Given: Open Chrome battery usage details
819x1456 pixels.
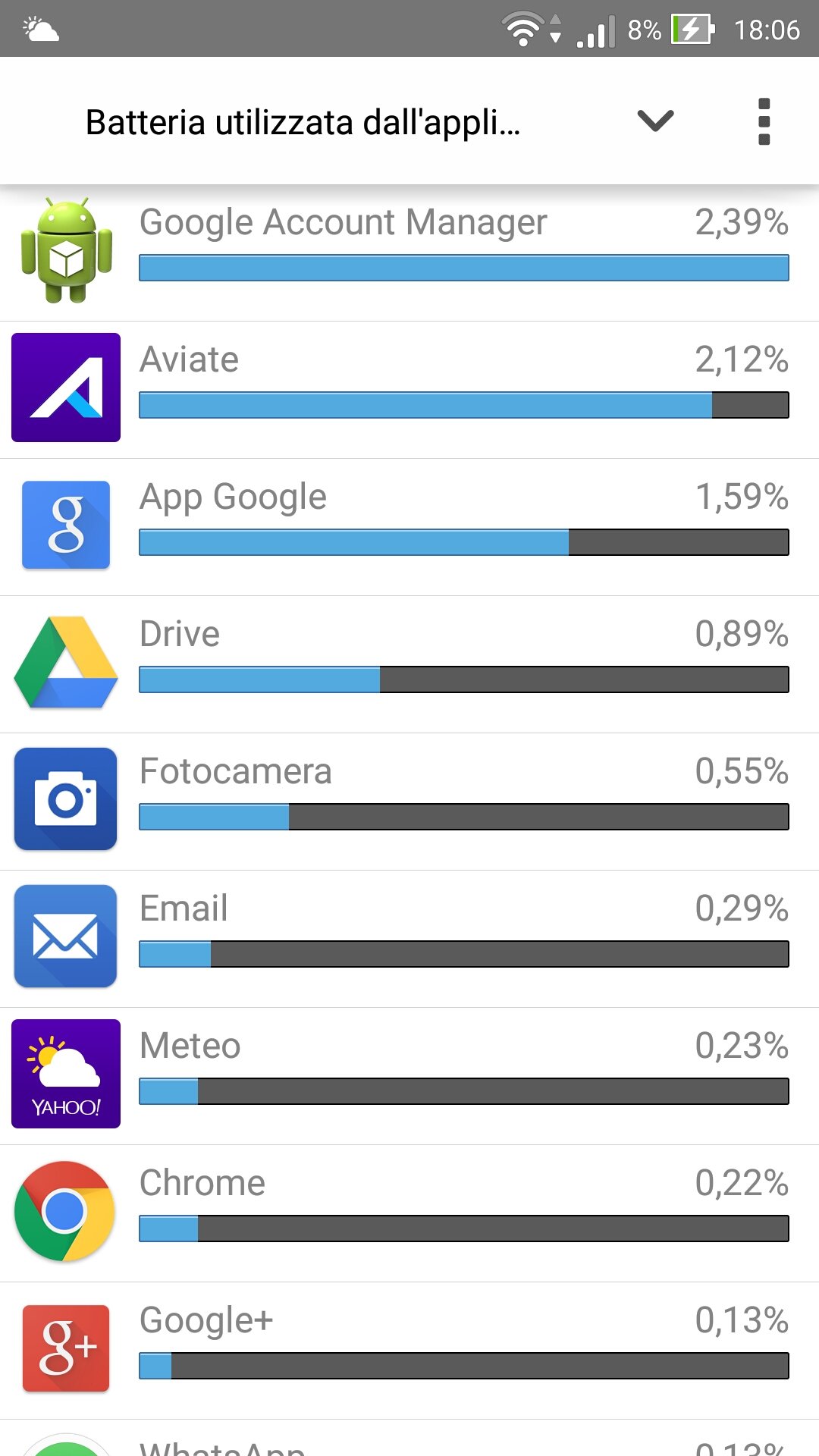Looking at the screenshot, I should 409,1213.
